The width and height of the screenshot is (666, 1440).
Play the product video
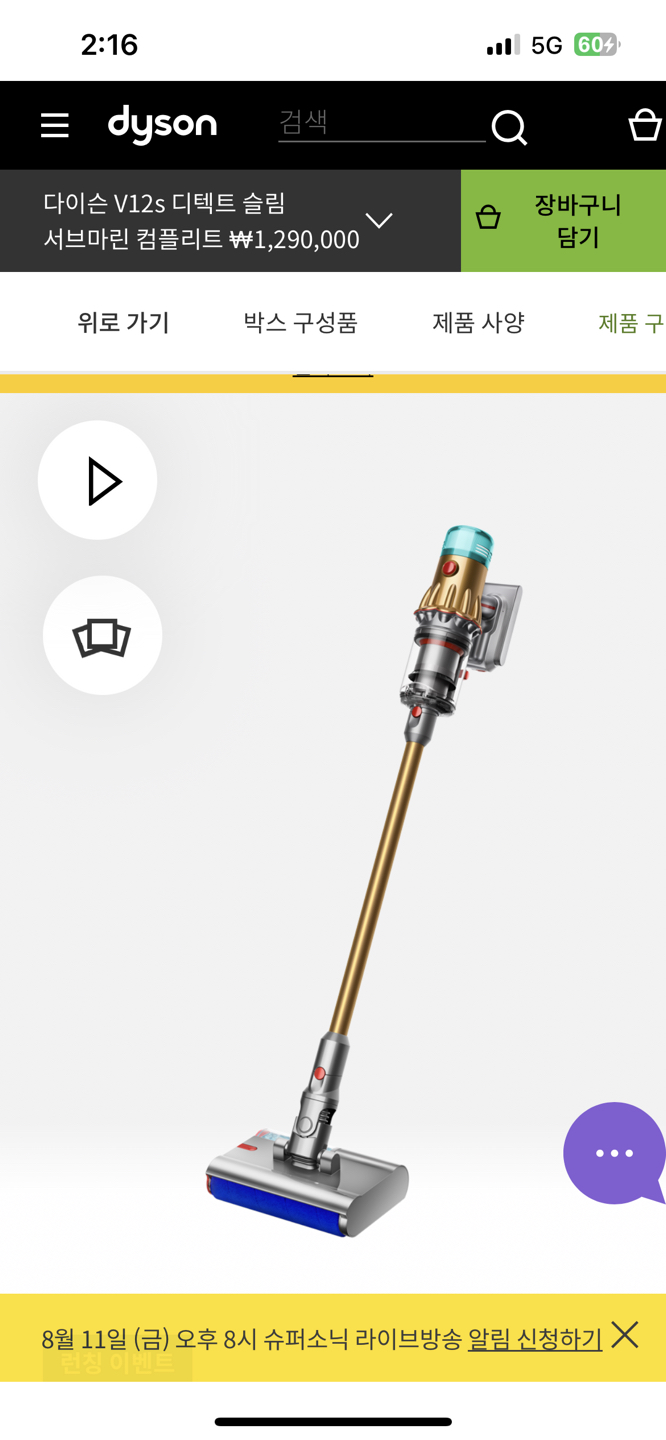98,481
